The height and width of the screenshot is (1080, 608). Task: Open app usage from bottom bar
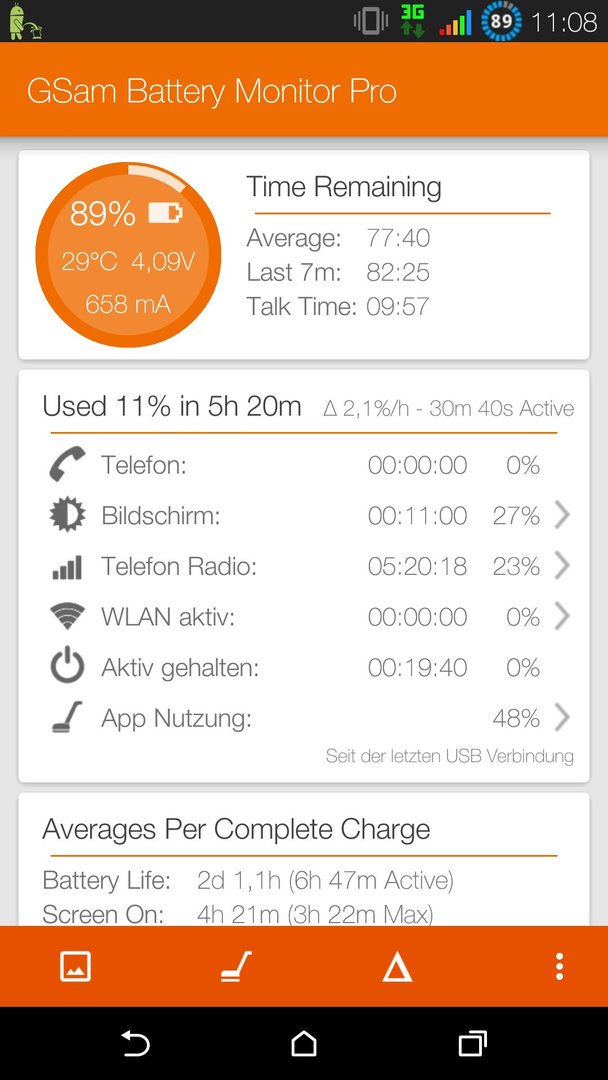[236, 966]
